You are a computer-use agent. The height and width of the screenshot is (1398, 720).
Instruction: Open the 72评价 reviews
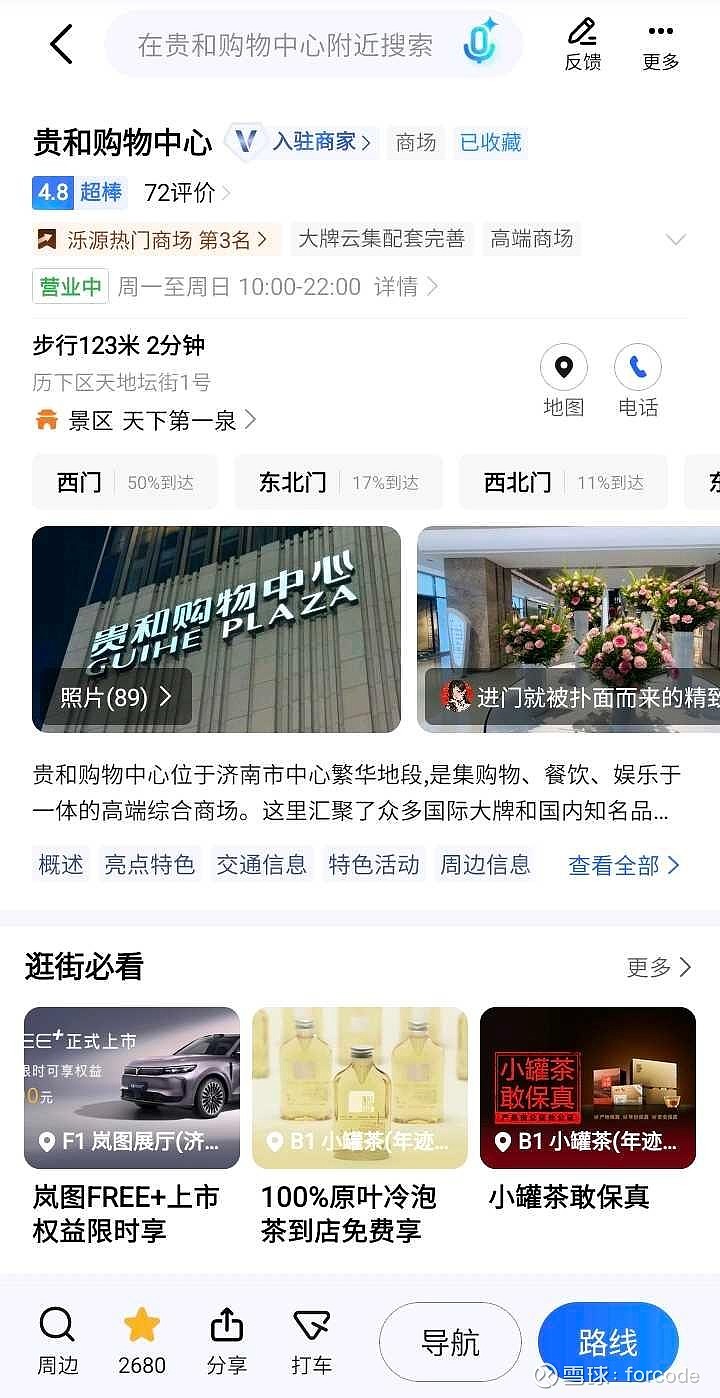[x=186, y=192]
